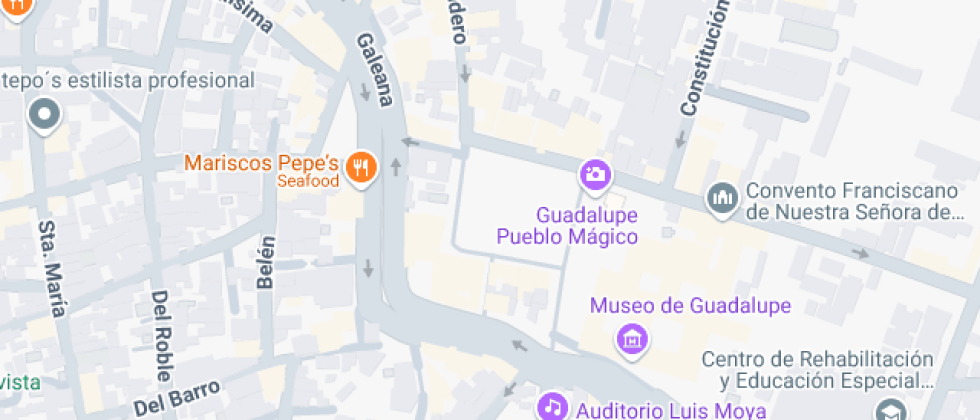The height and width of the screenshot is (420, 980).
Task: Open the Auditorio Luis Moya music marker
Action: (x=552, y=407)
